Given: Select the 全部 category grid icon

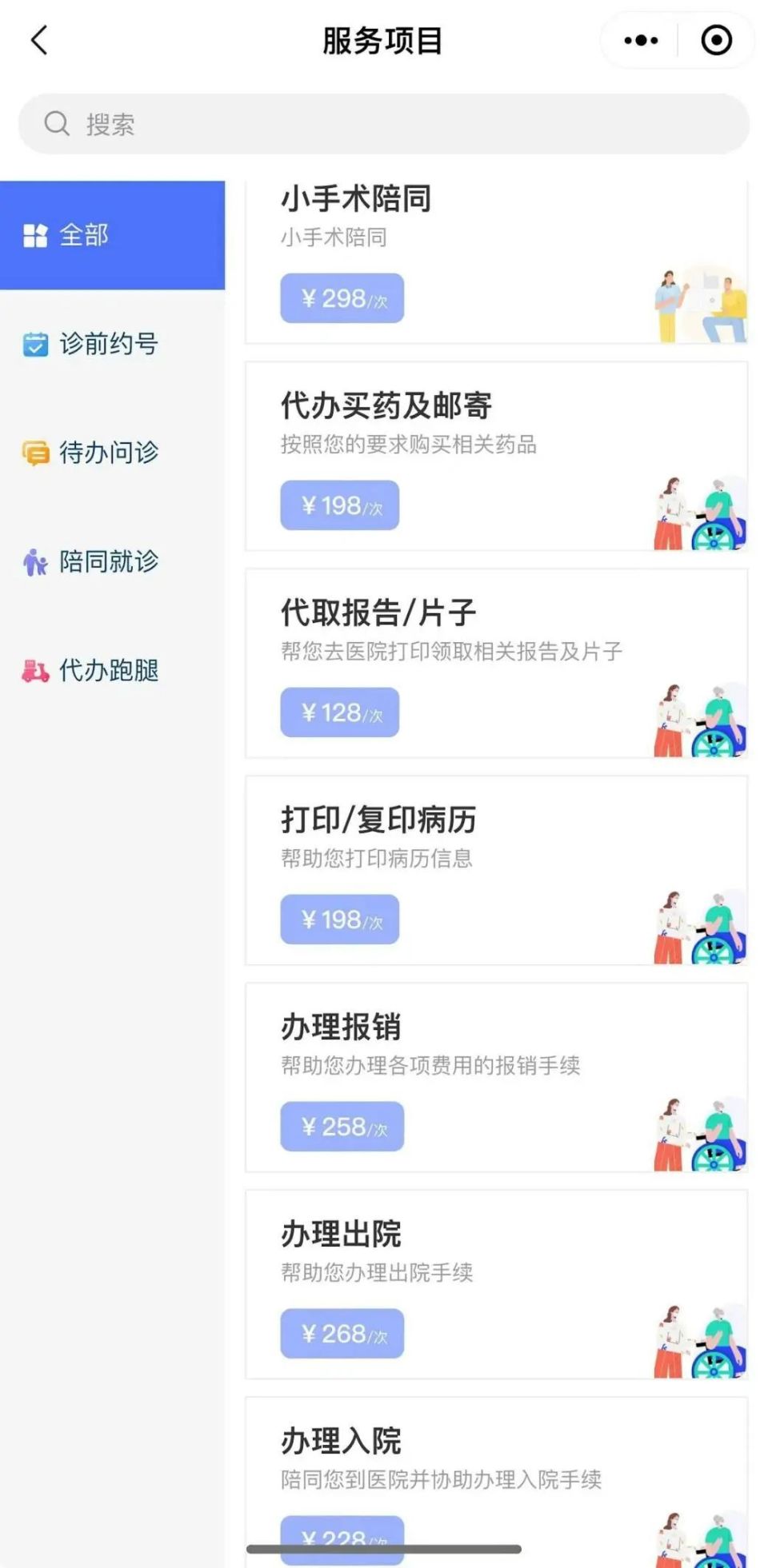Looking at the screenshot, I should [x=34, y=234].
